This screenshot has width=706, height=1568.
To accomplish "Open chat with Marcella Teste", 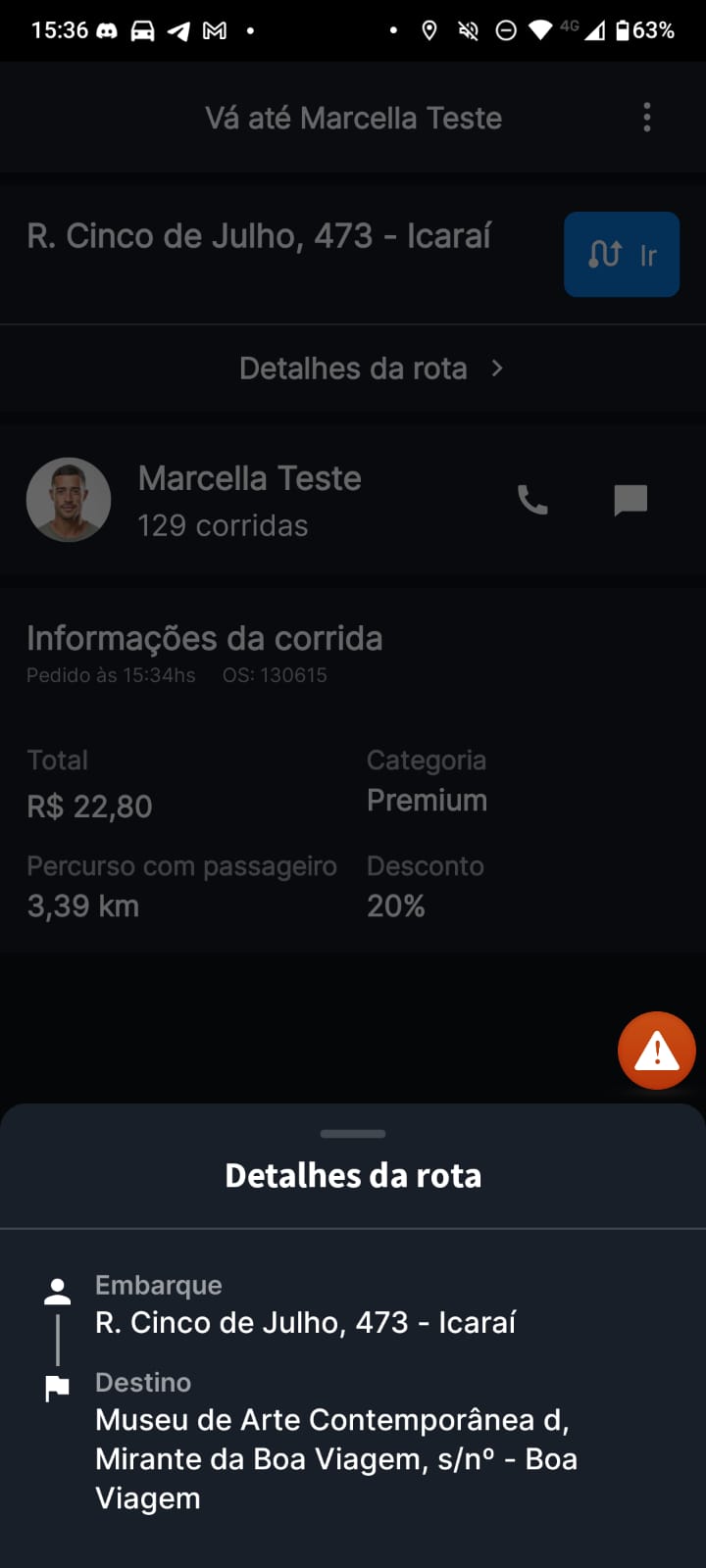I will (x=630, y=501).
